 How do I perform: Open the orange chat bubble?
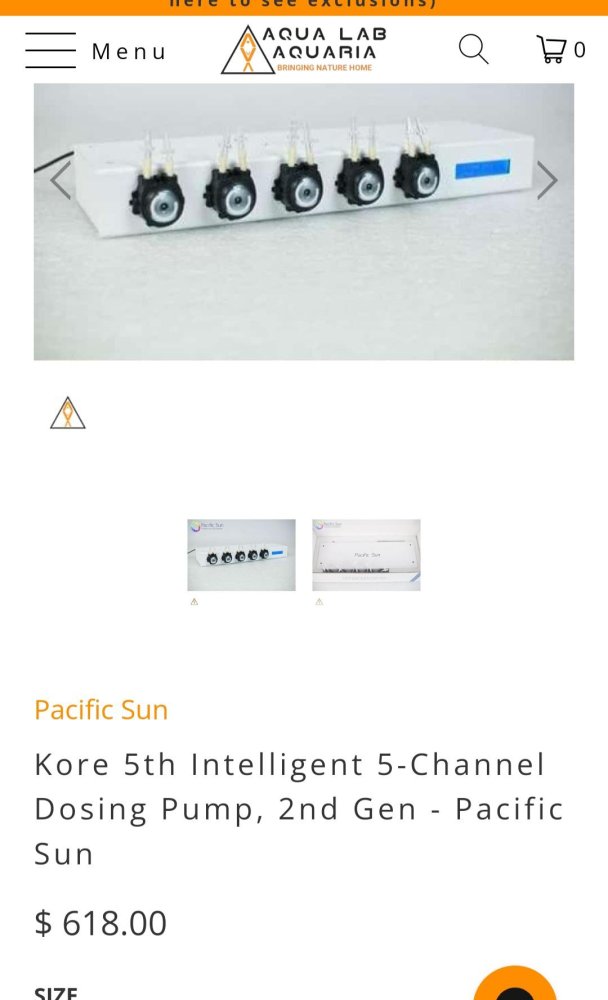point(515,985)
